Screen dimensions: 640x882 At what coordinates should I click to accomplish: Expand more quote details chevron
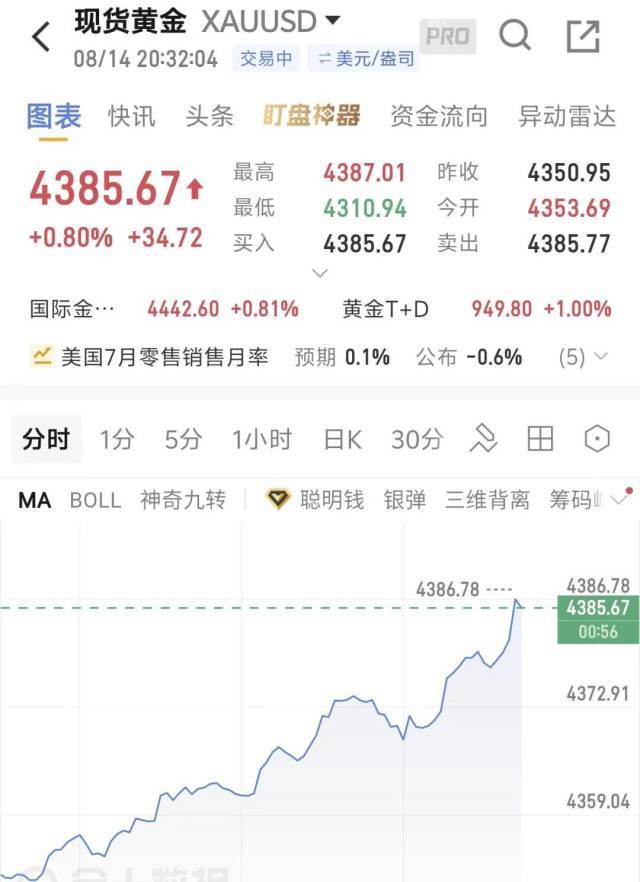click(319, 273)
